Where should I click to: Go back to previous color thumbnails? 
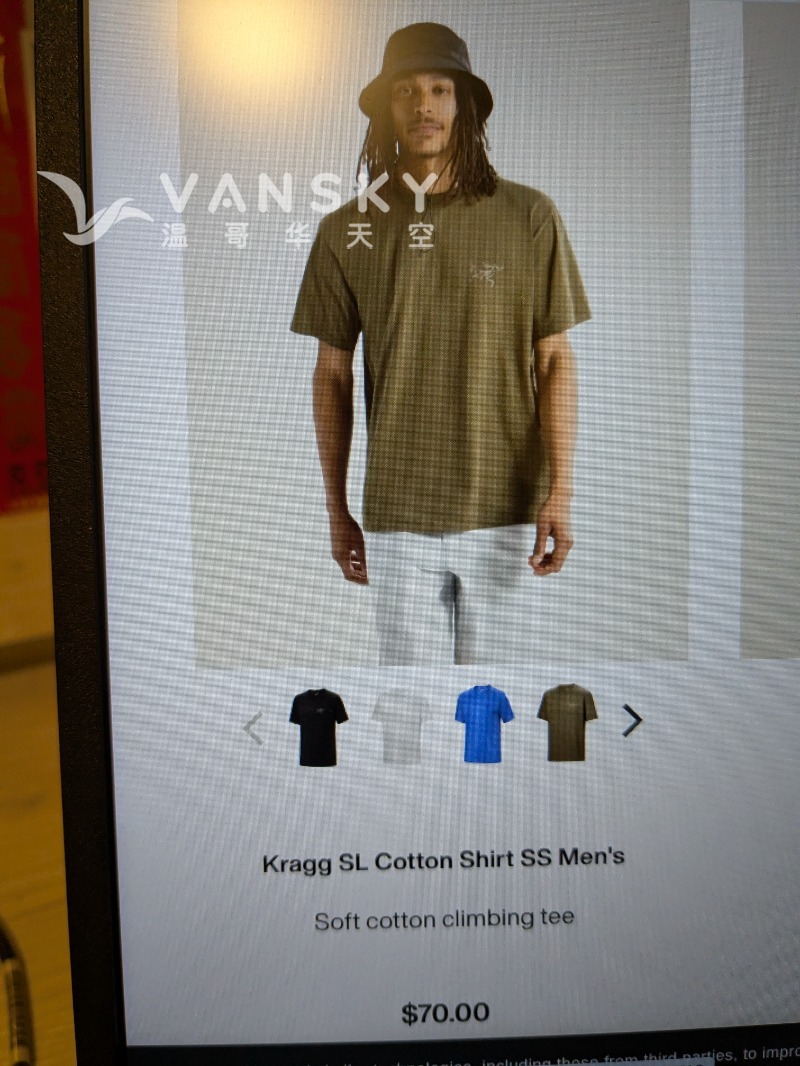tap(254, 728)
